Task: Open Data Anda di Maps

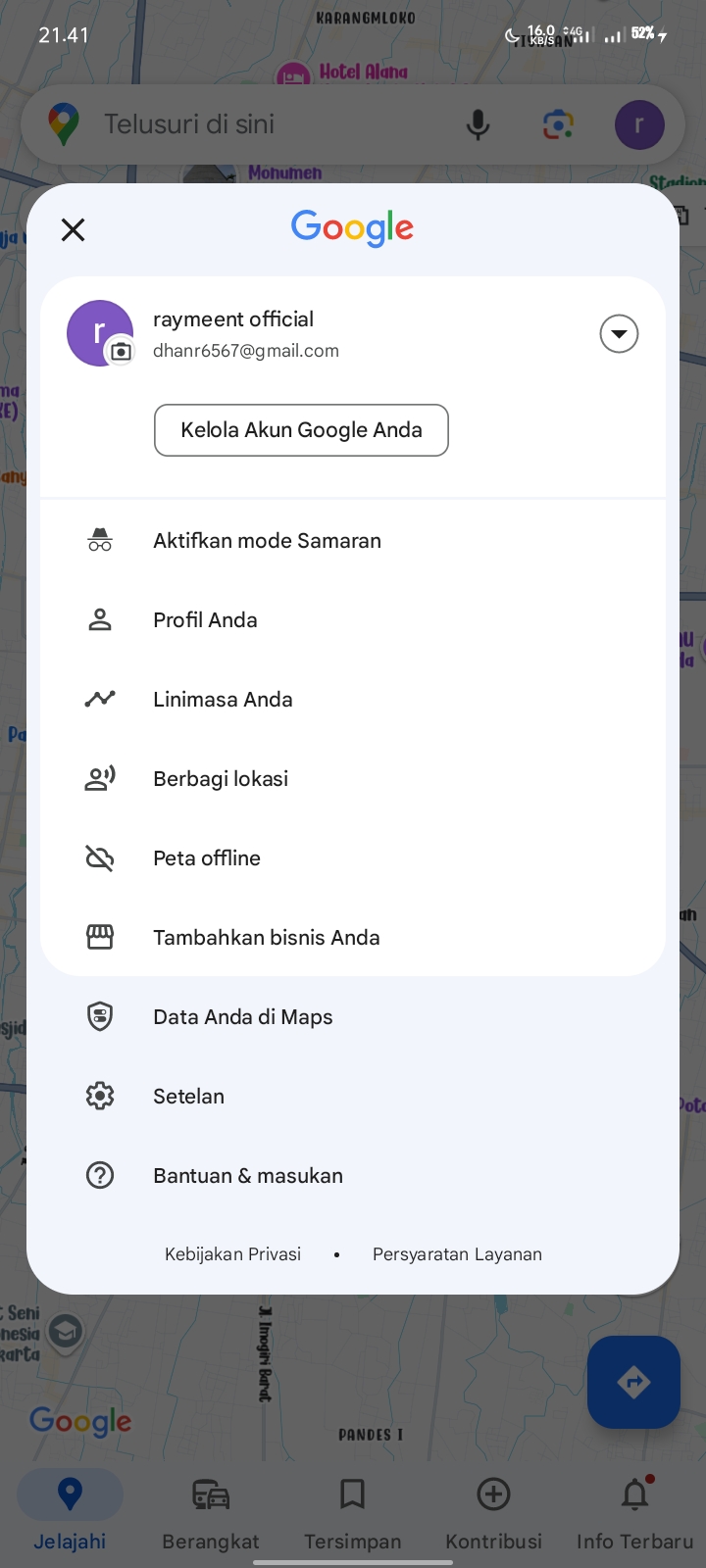Action: 353,1017
